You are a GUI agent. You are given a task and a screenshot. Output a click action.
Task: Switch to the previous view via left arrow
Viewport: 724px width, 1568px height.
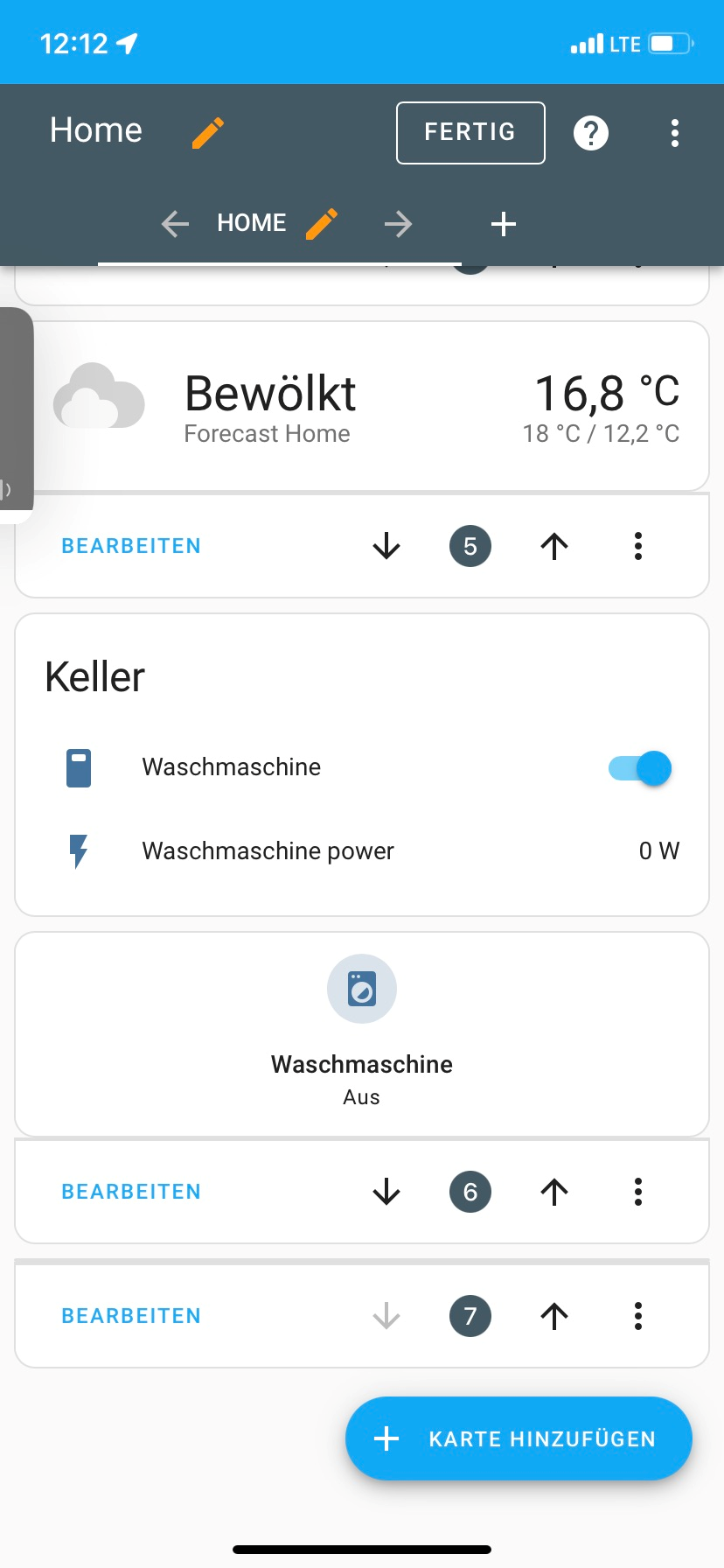click(x=174, y=223)
